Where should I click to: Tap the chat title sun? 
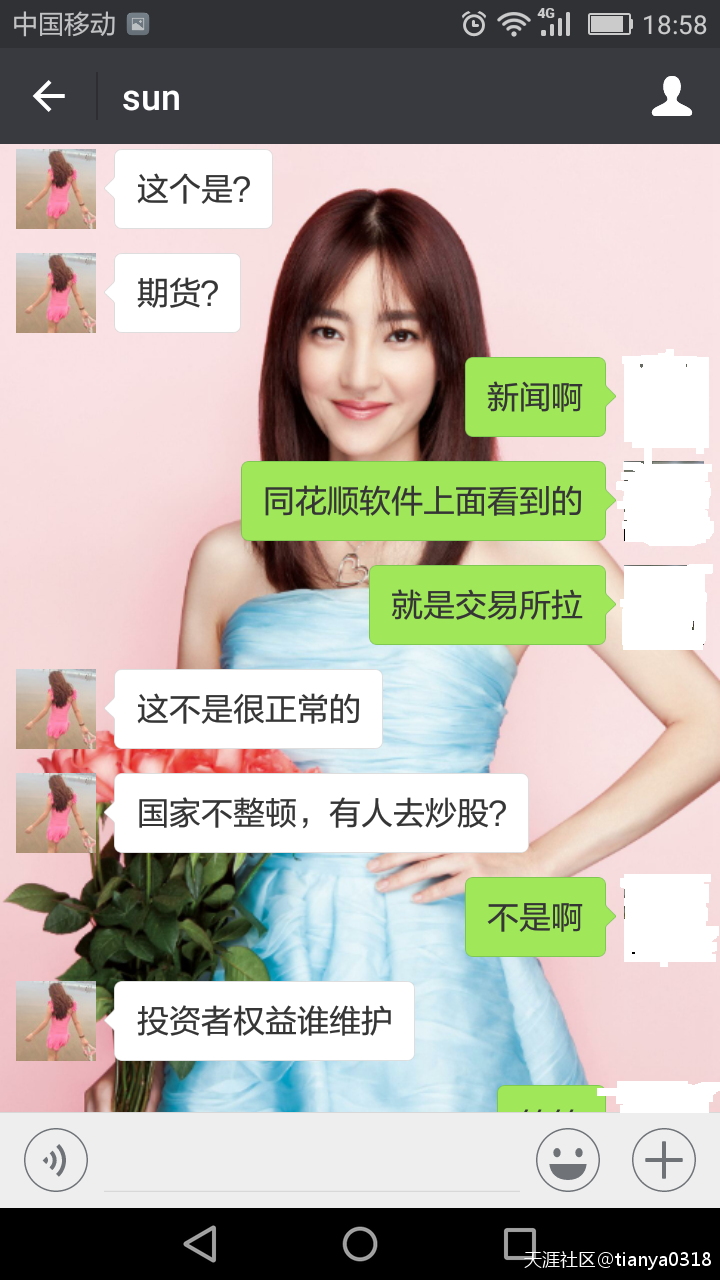(x=150, y=96)
